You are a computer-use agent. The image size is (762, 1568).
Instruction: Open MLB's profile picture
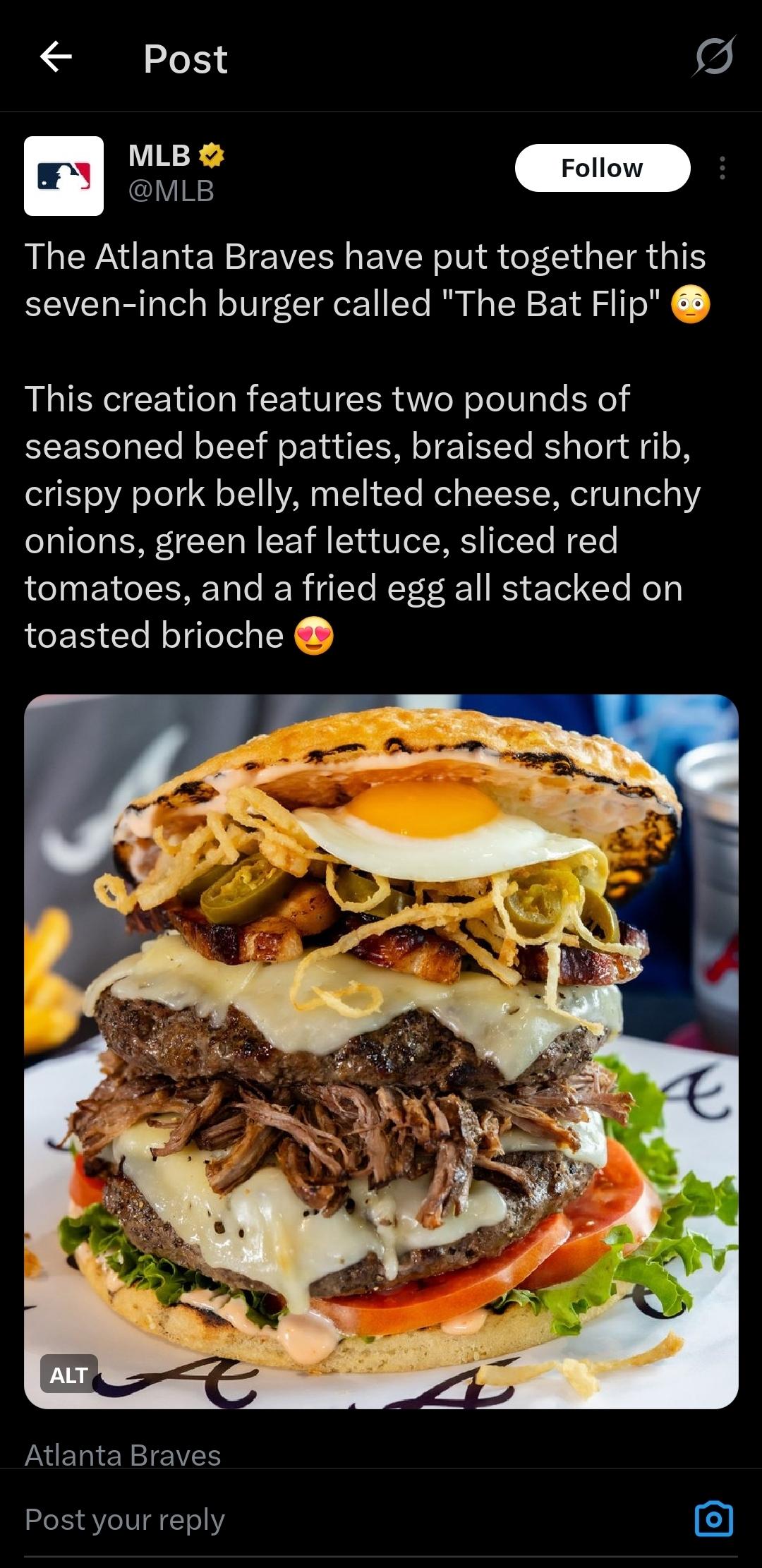coord(64,176)
